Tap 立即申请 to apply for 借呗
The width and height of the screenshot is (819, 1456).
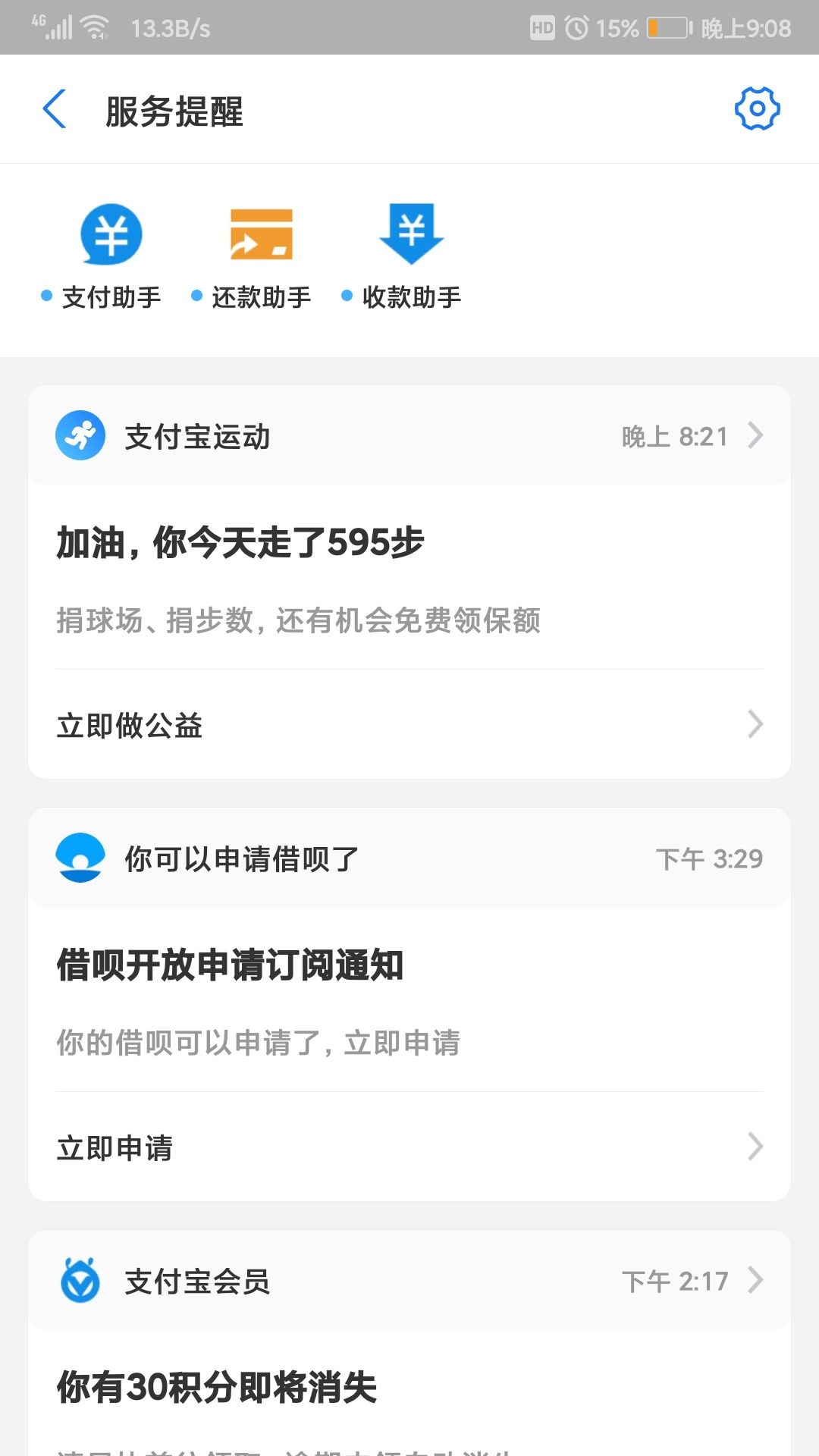[409, 1147]
